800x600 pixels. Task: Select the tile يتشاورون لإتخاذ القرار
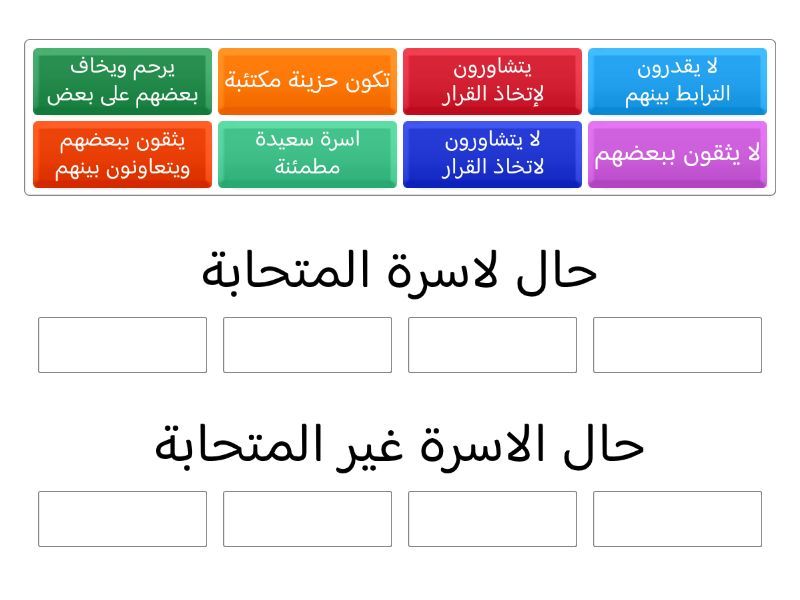[x=492, y=82]
